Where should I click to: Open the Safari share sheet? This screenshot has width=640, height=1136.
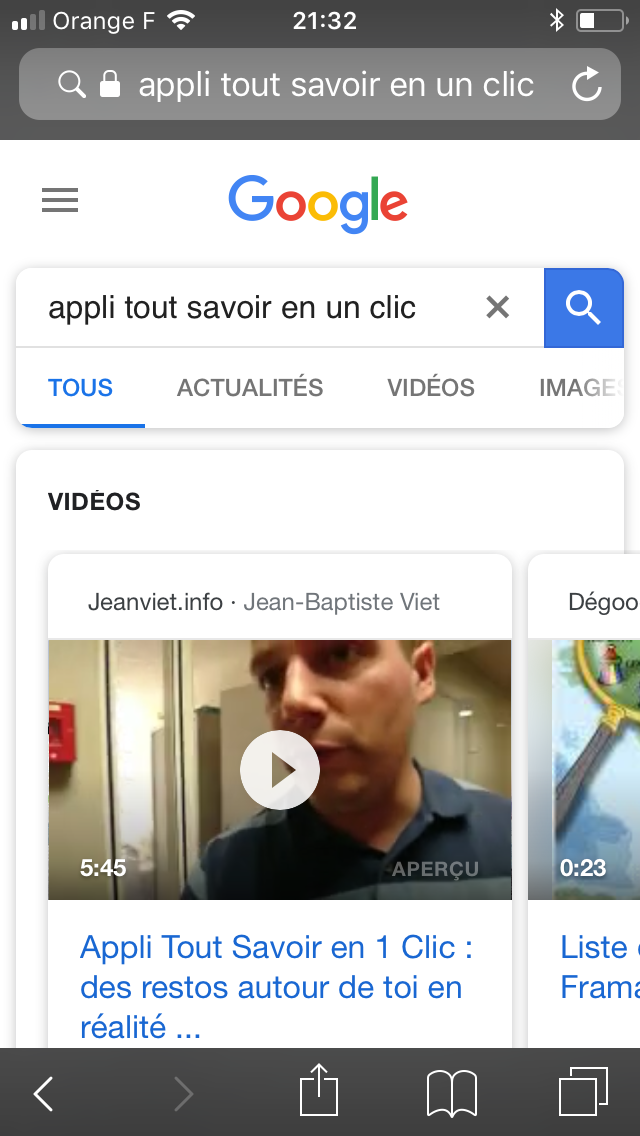tap(320, 1092)
